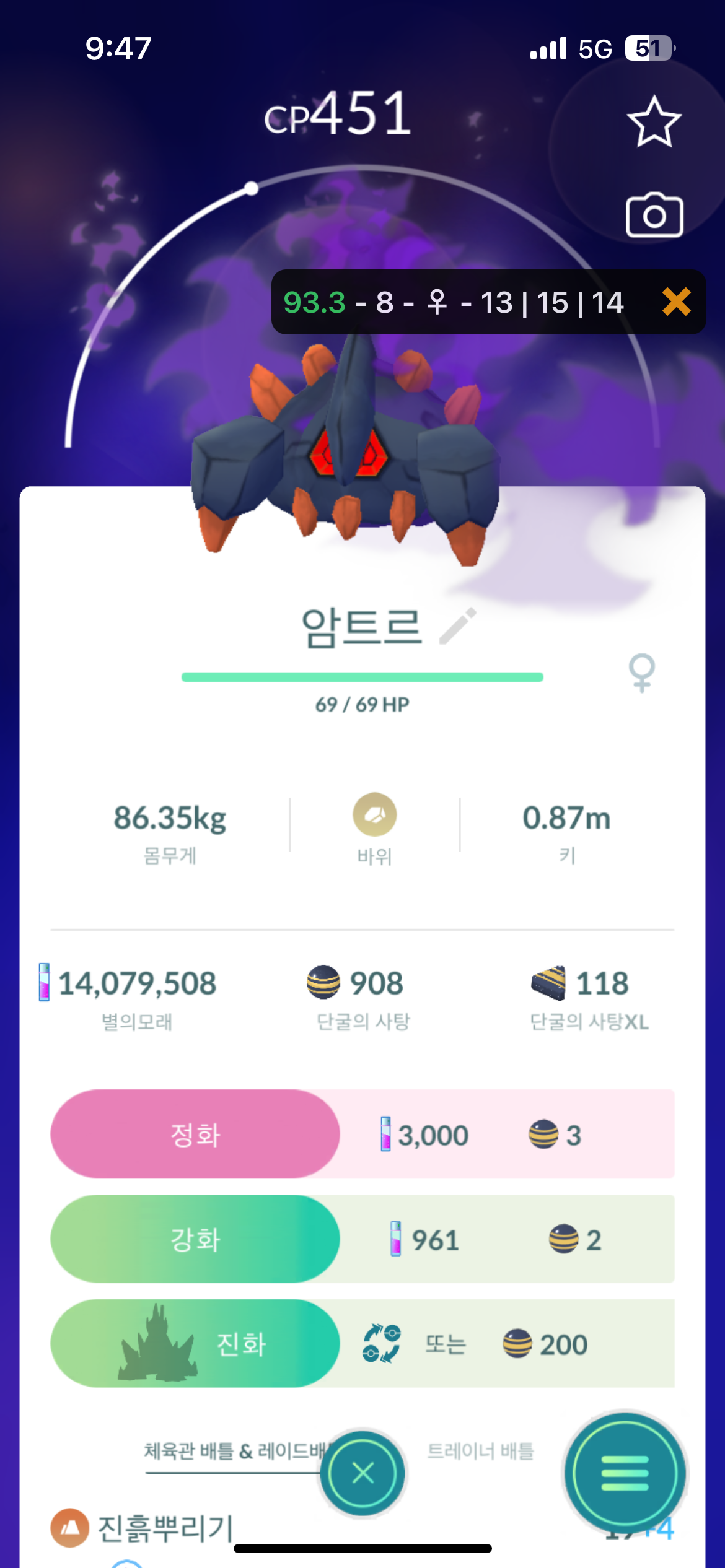The width and height of the screenshot is (725, 1568).
Task: Edit the nickname with the pencil icon
Action: (x=458, y=626)
